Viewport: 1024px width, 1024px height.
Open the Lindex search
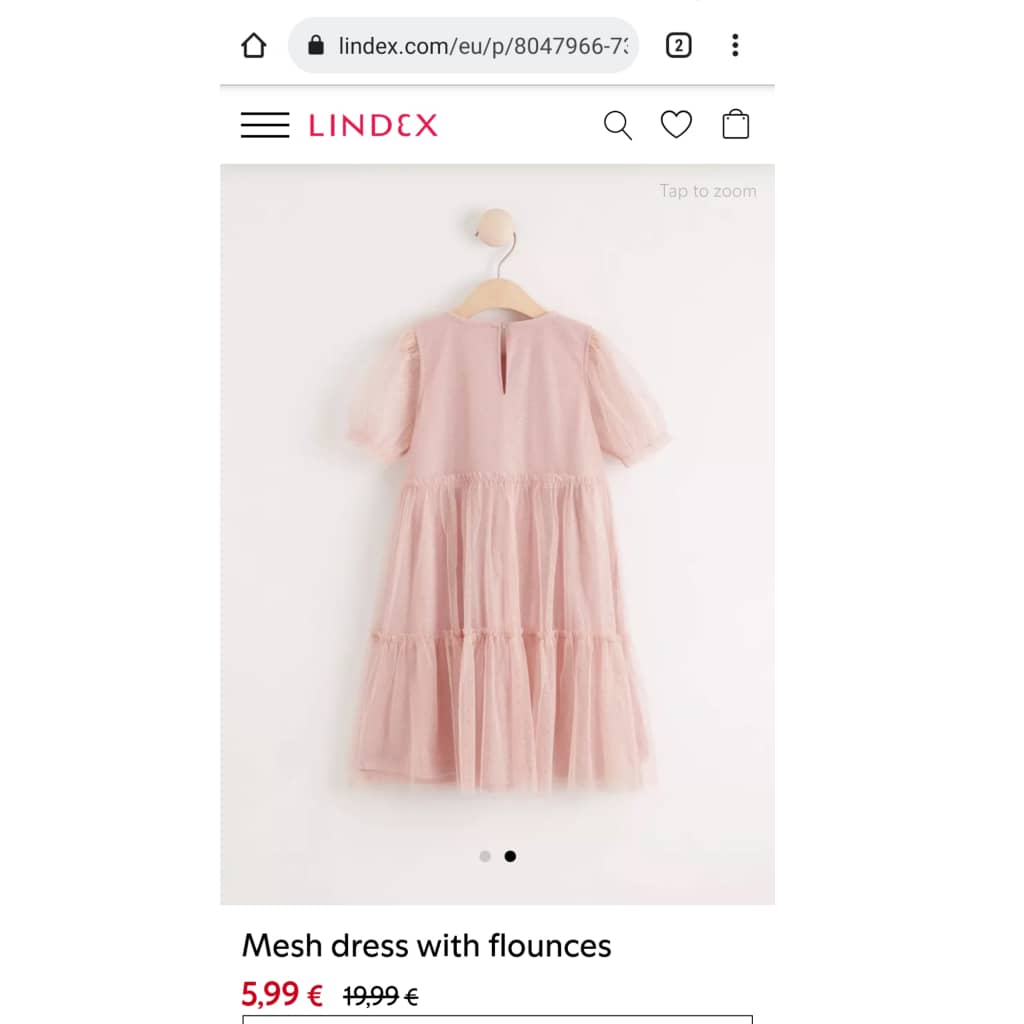point(618,125)
